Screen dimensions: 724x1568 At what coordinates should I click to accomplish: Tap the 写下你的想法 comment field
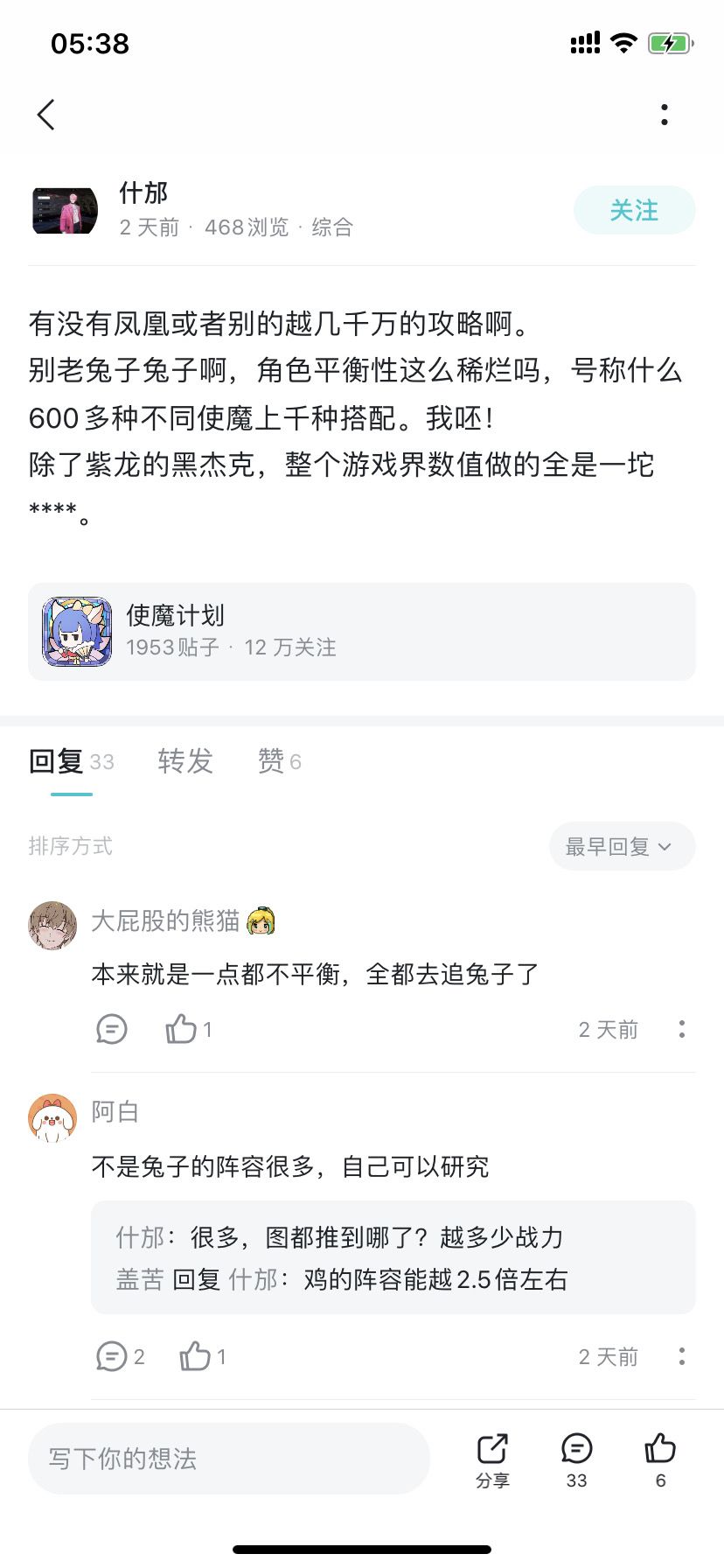pos(229,1459)
